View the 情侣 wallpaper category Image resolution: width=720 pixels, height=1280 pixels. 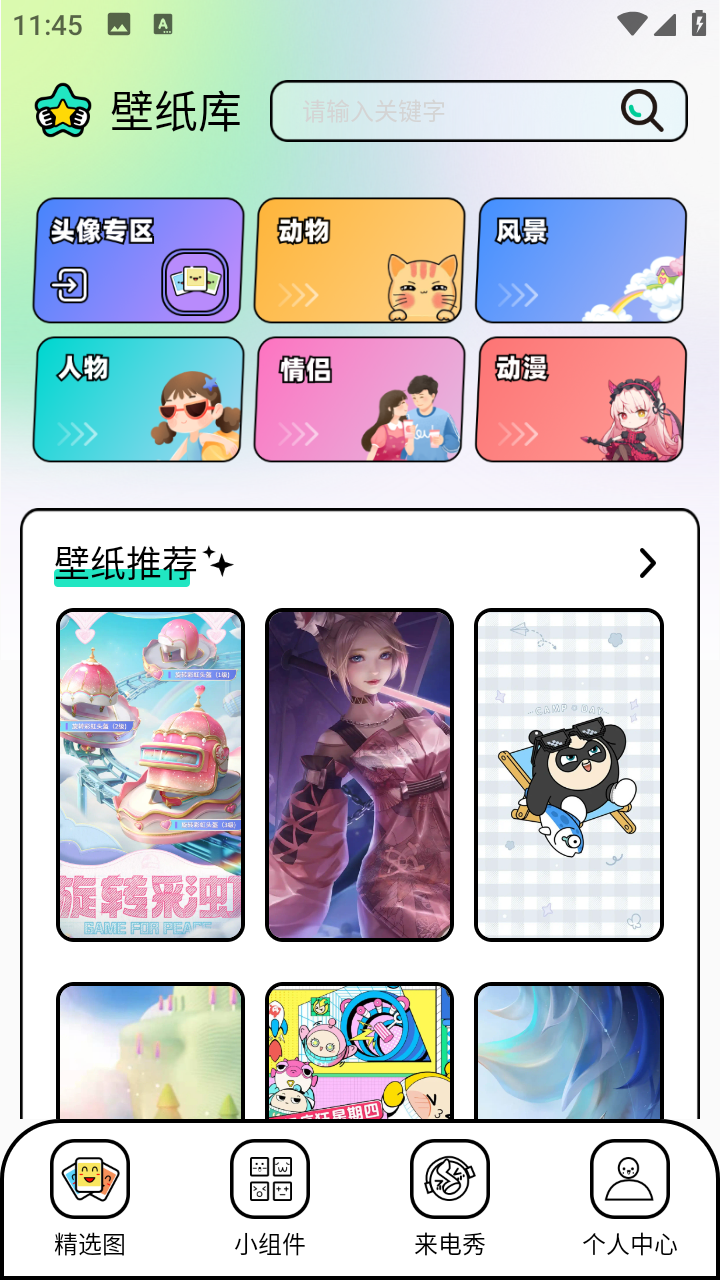pos(359,399)
